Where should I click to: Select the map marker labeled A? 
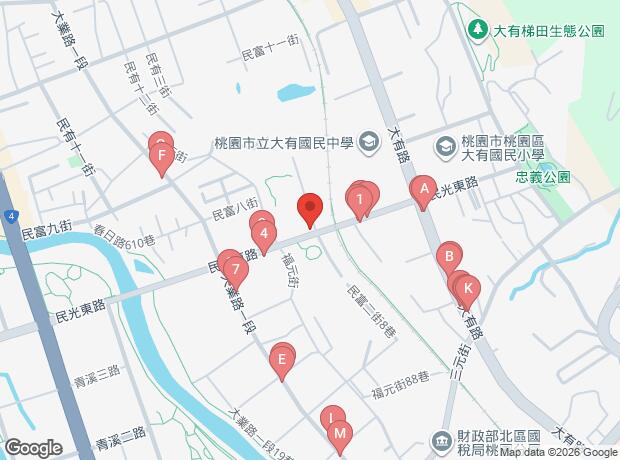424,193
